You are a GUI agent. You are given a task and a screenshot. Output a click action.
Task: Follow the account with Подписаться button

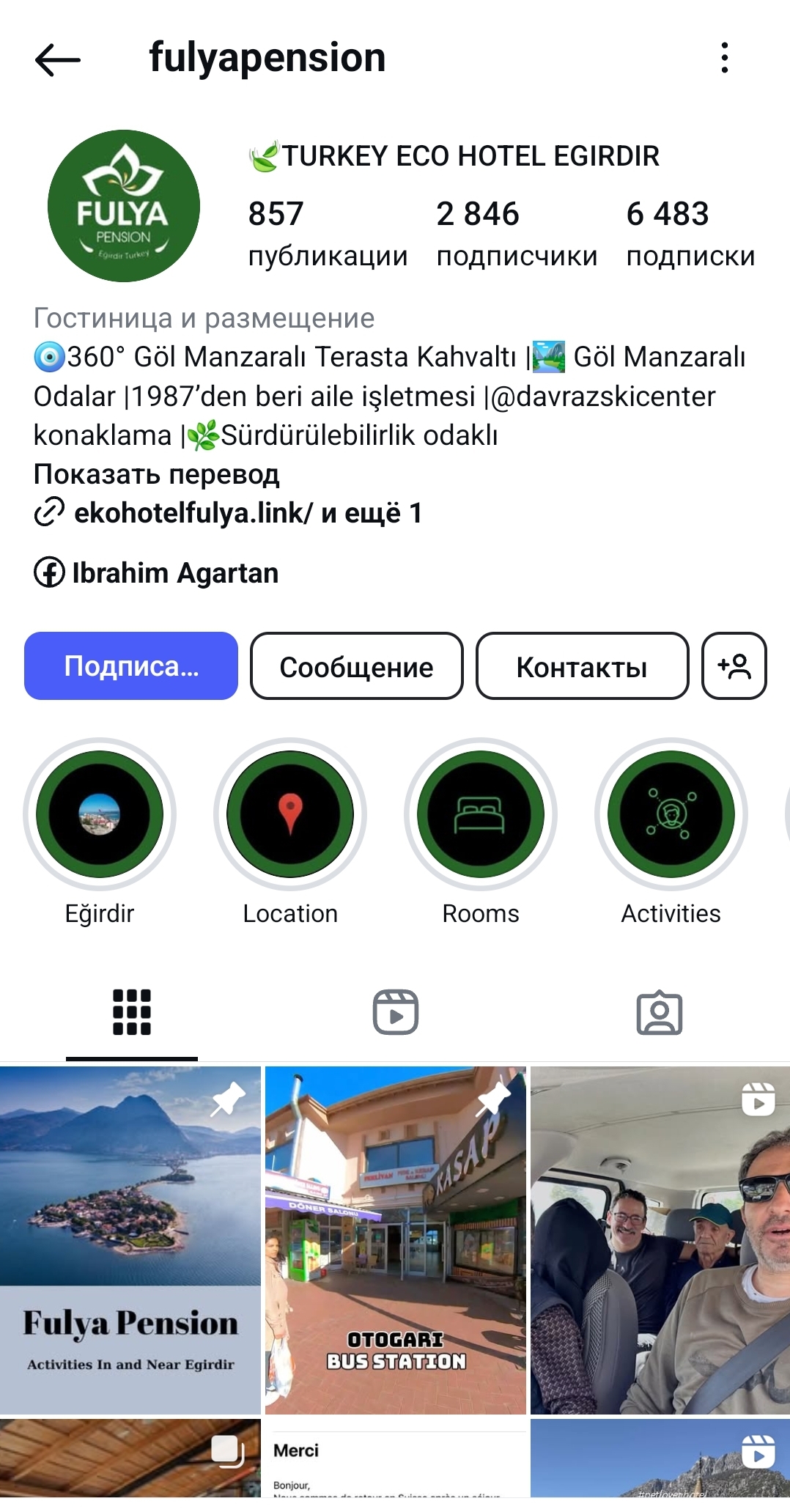click(x=131, y=666)
